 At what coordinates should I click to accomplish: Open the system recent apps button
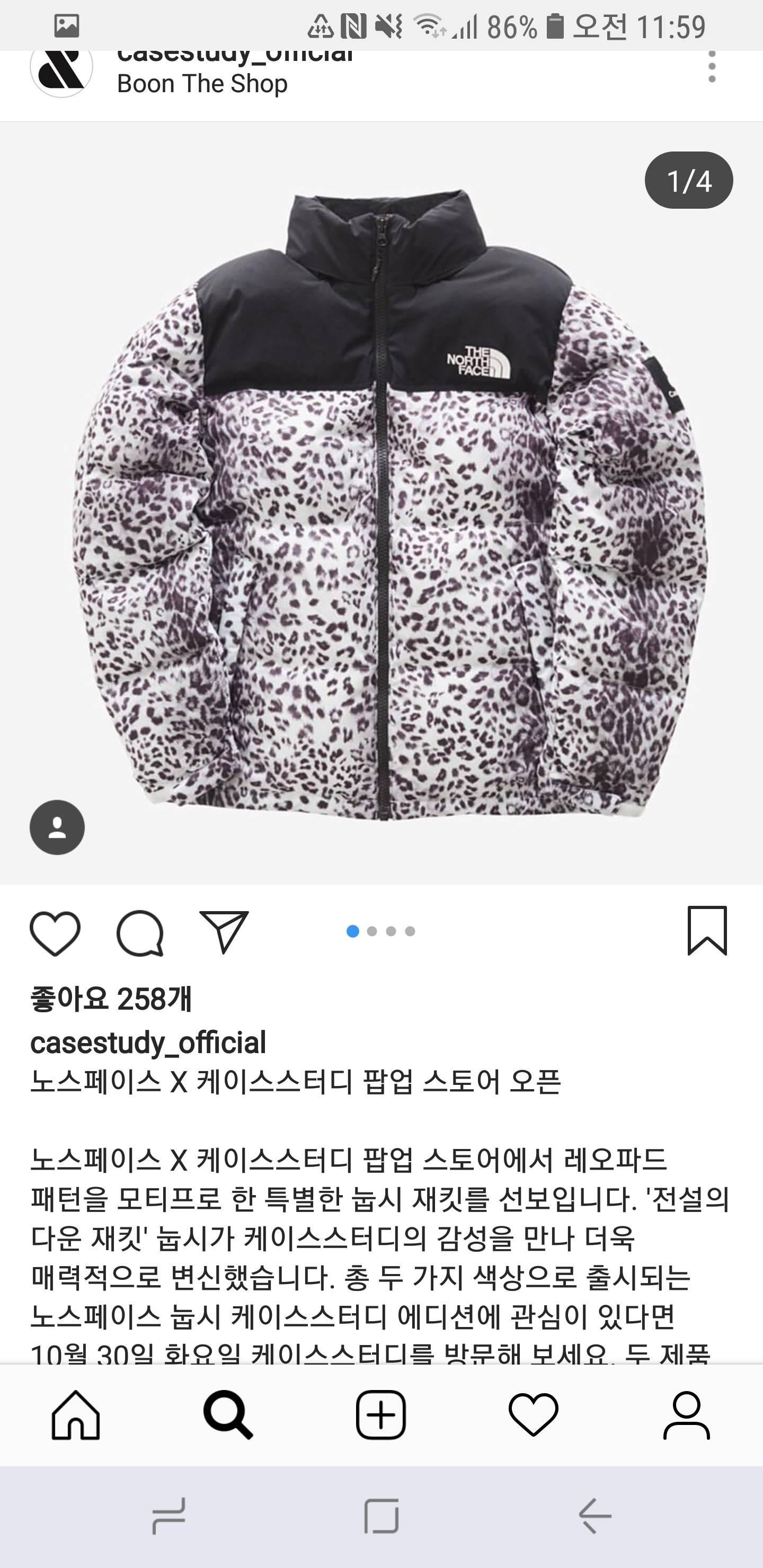168,1516
